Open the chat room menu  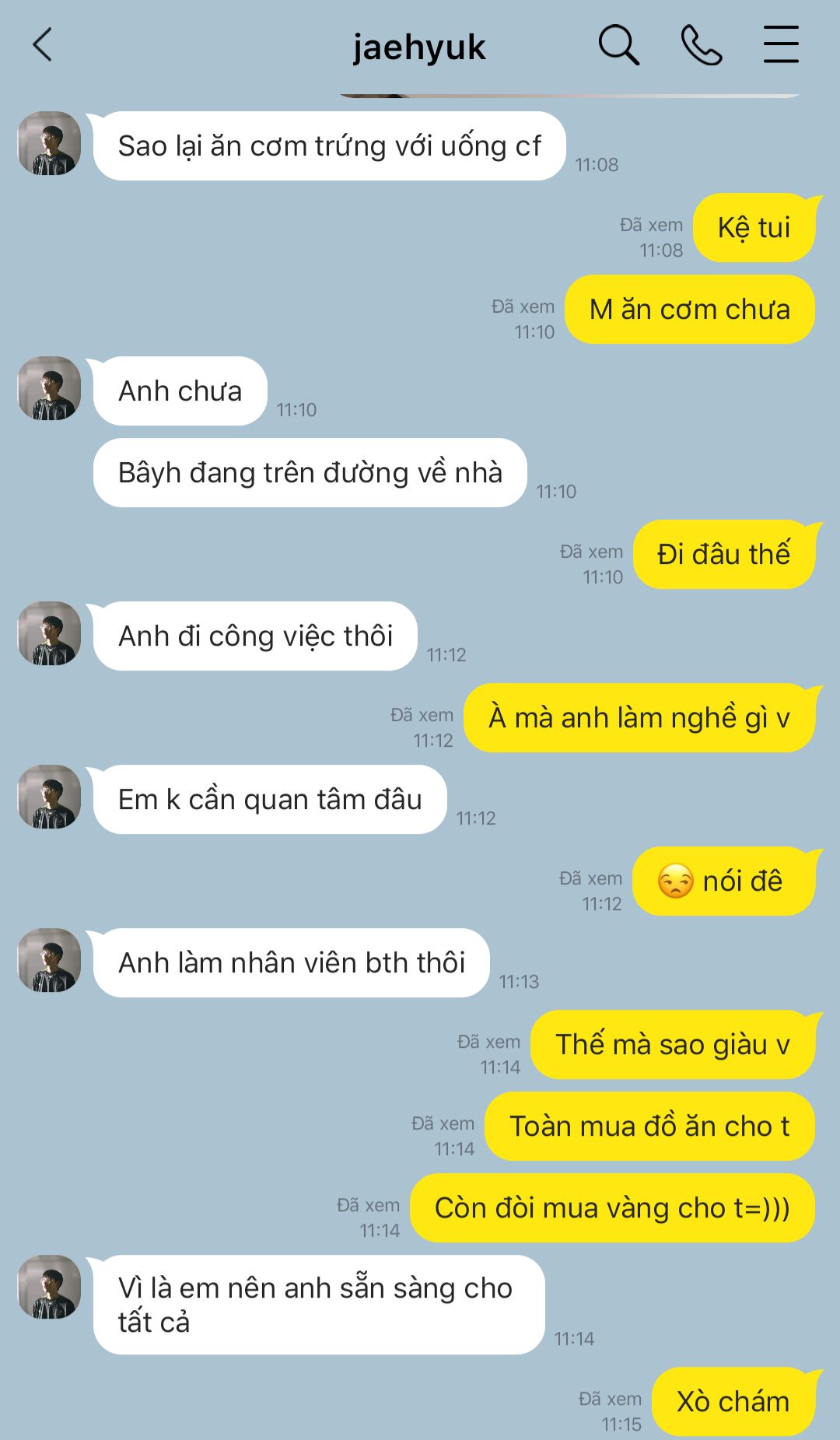pyautogui.click(x=781, y=45)
